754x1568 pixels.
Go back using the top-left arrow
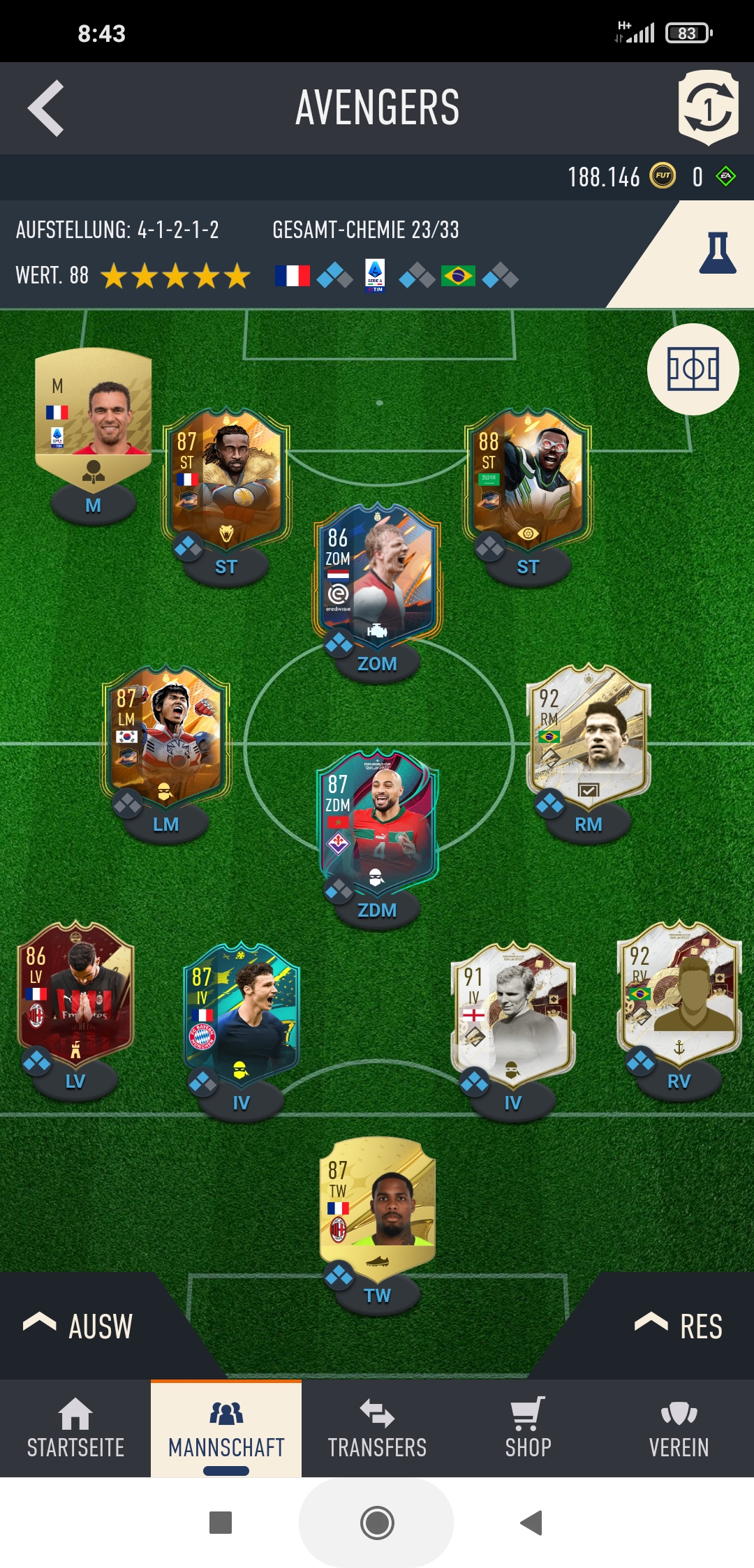pos(46,108)
